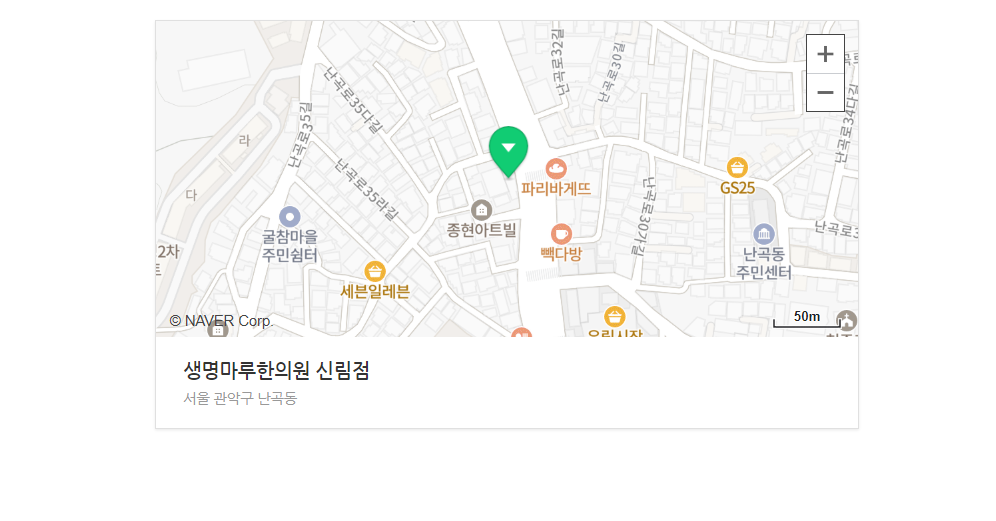Zoom out on the map
The height and width of the screenshot is (521, 996).
point(825,93)
